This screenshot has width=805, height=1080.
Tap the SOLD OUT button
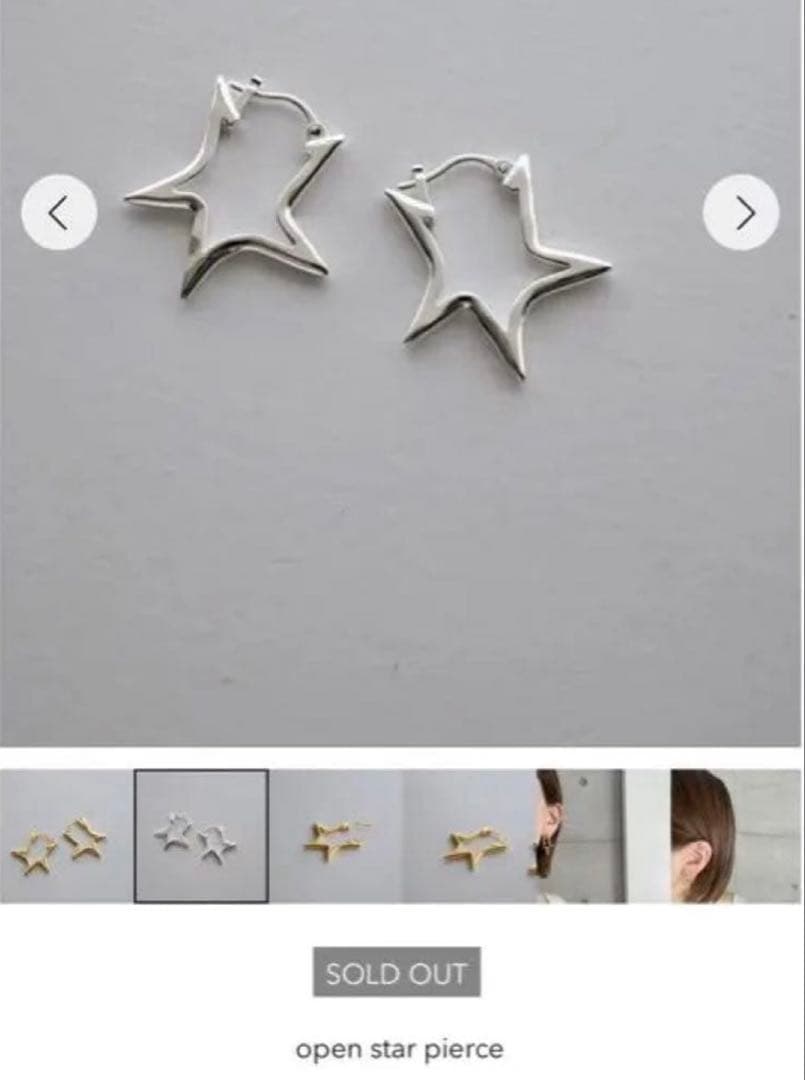[396, 973]
